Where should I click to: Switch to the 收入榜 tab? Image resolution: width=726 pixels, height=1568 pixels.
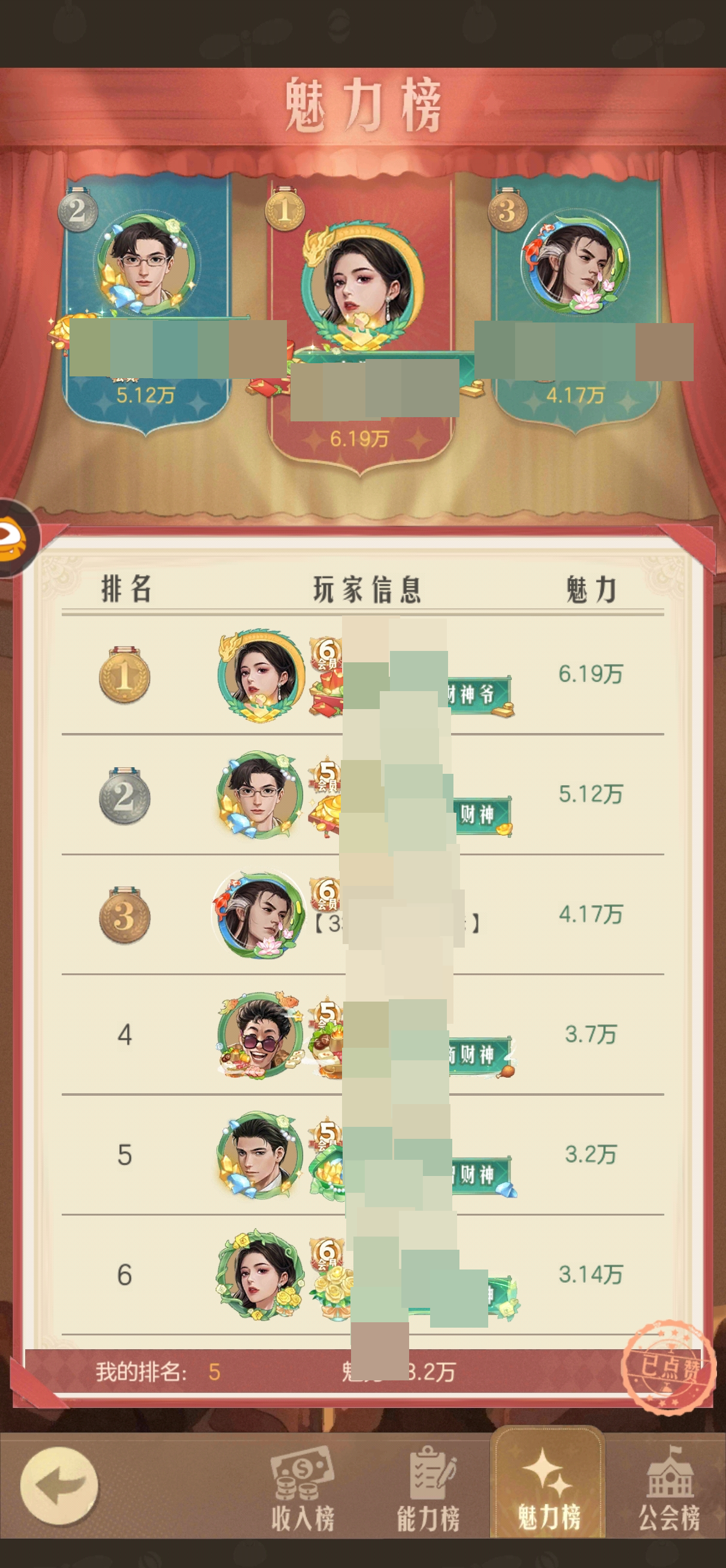pyautogui.click(x=303, y=1489)
